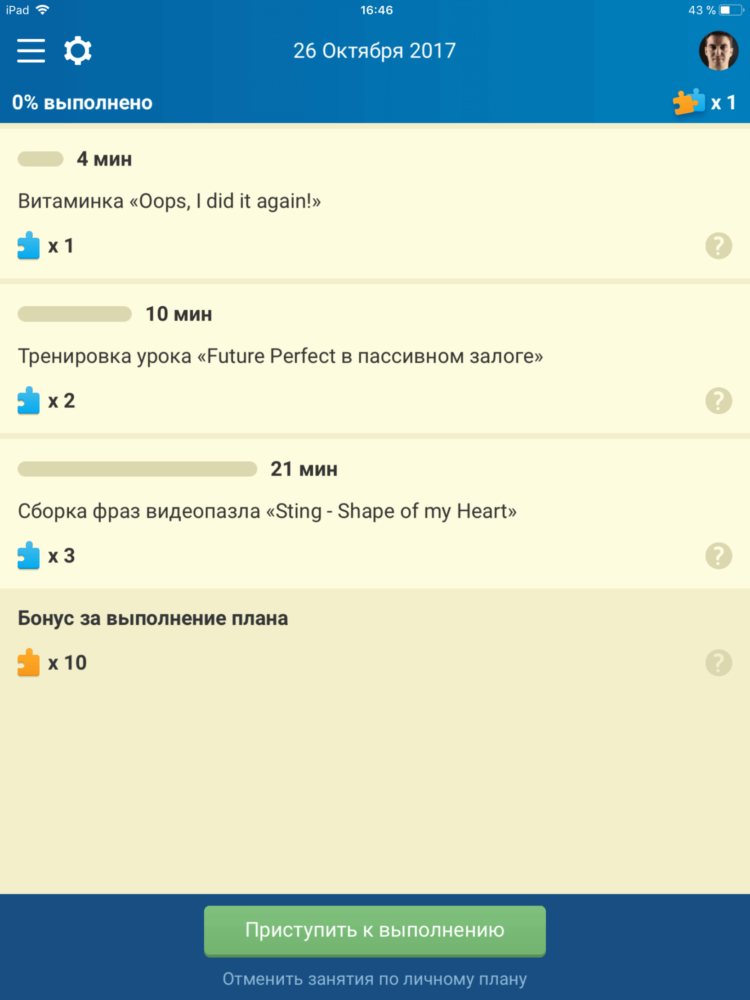750x1000 pixels.
Task: Cancel lessons via «Отменить занятия по личному плану»
Action: (375, 979)
